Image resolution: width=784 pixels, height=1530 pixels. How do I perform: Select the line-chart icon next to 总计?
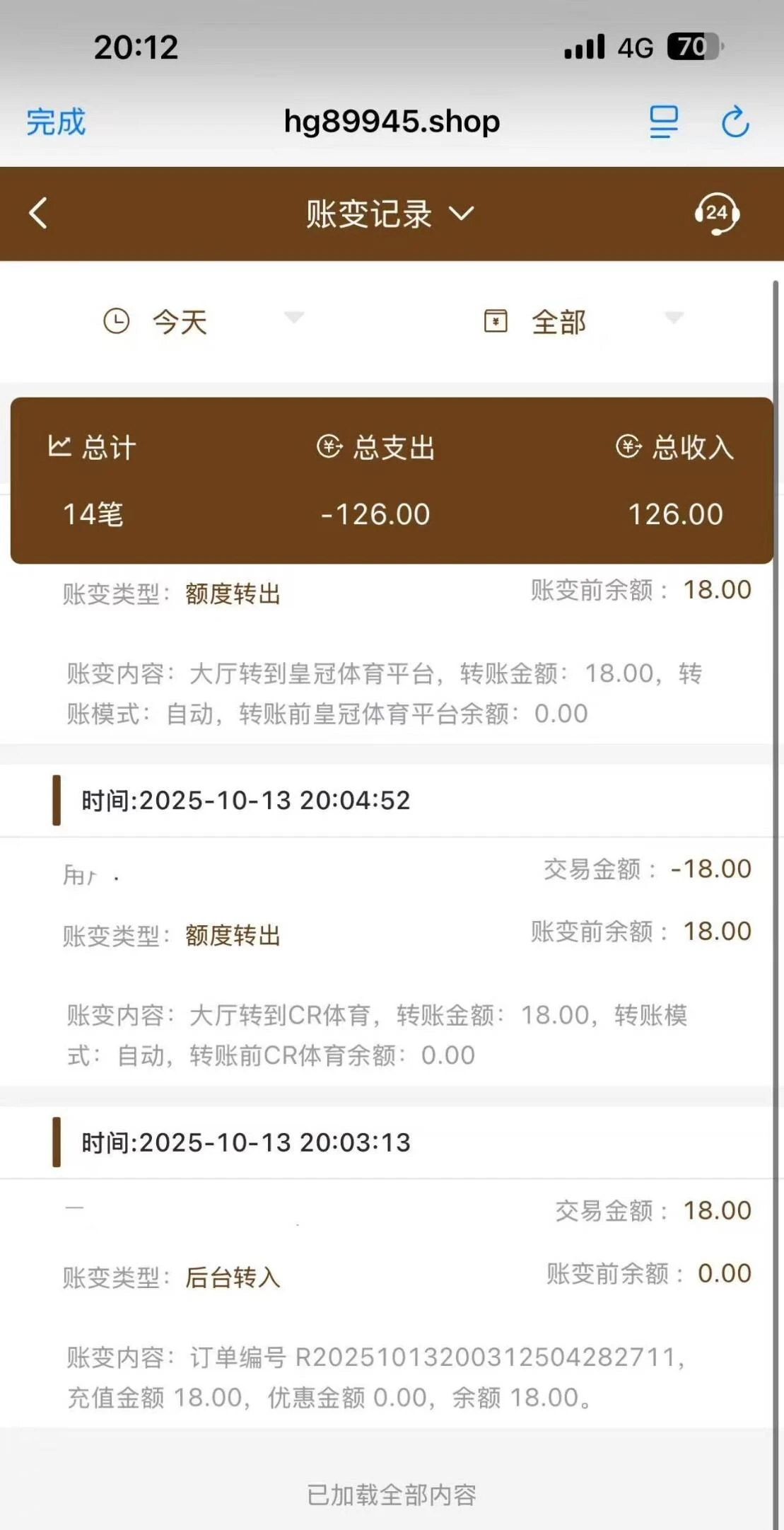pyautogui.click(x=61, y=446)
